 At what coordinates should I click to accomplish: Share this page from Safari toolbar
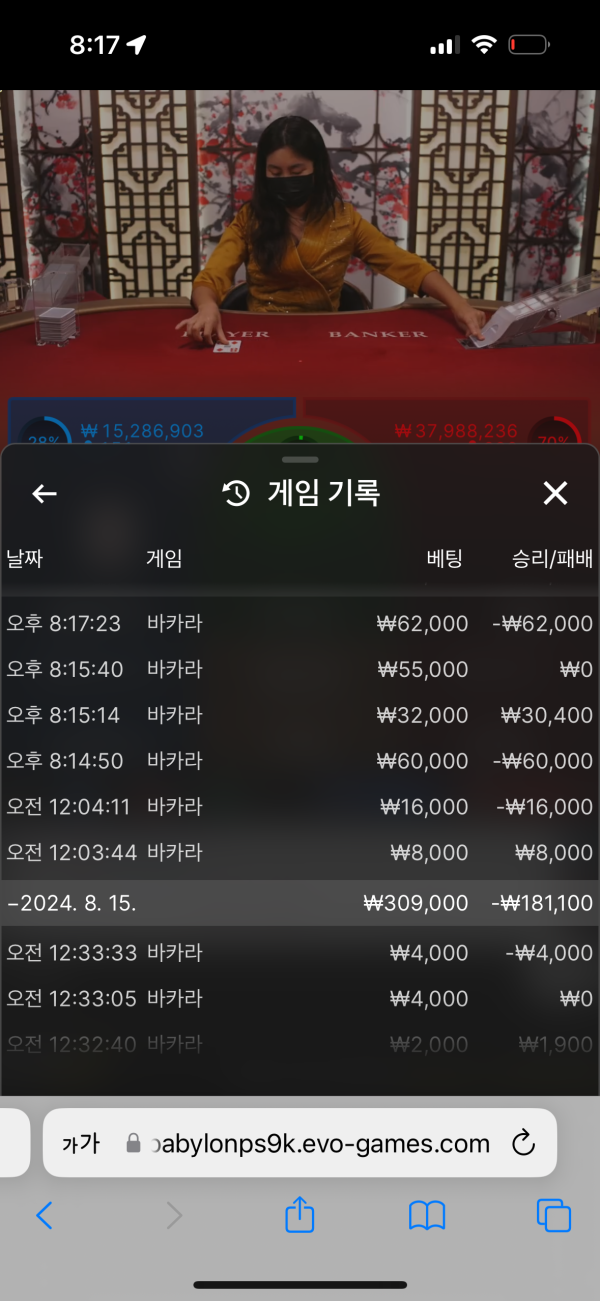[x=300, y=1215]
